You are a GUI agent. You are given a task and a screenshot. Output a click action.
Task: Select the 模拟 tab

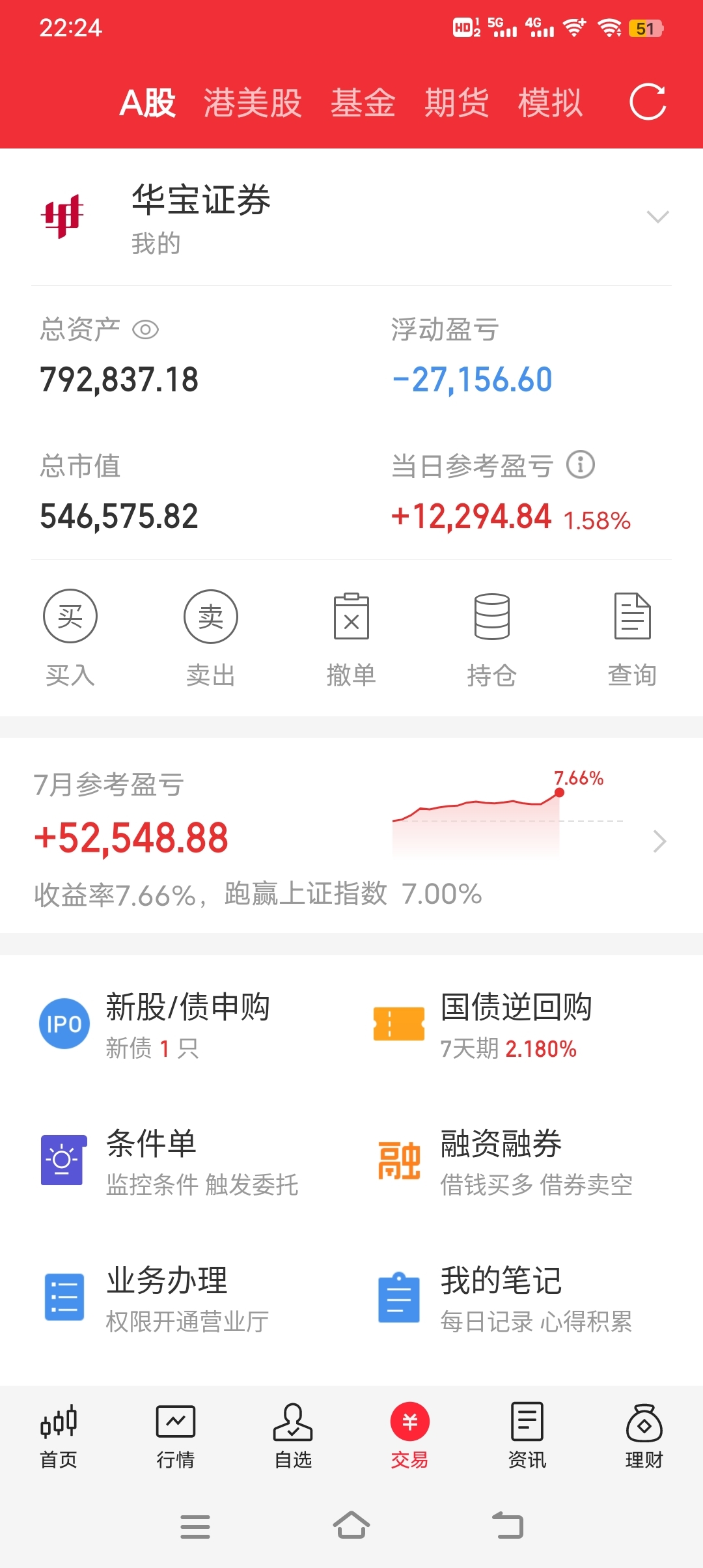pos(550,103)
